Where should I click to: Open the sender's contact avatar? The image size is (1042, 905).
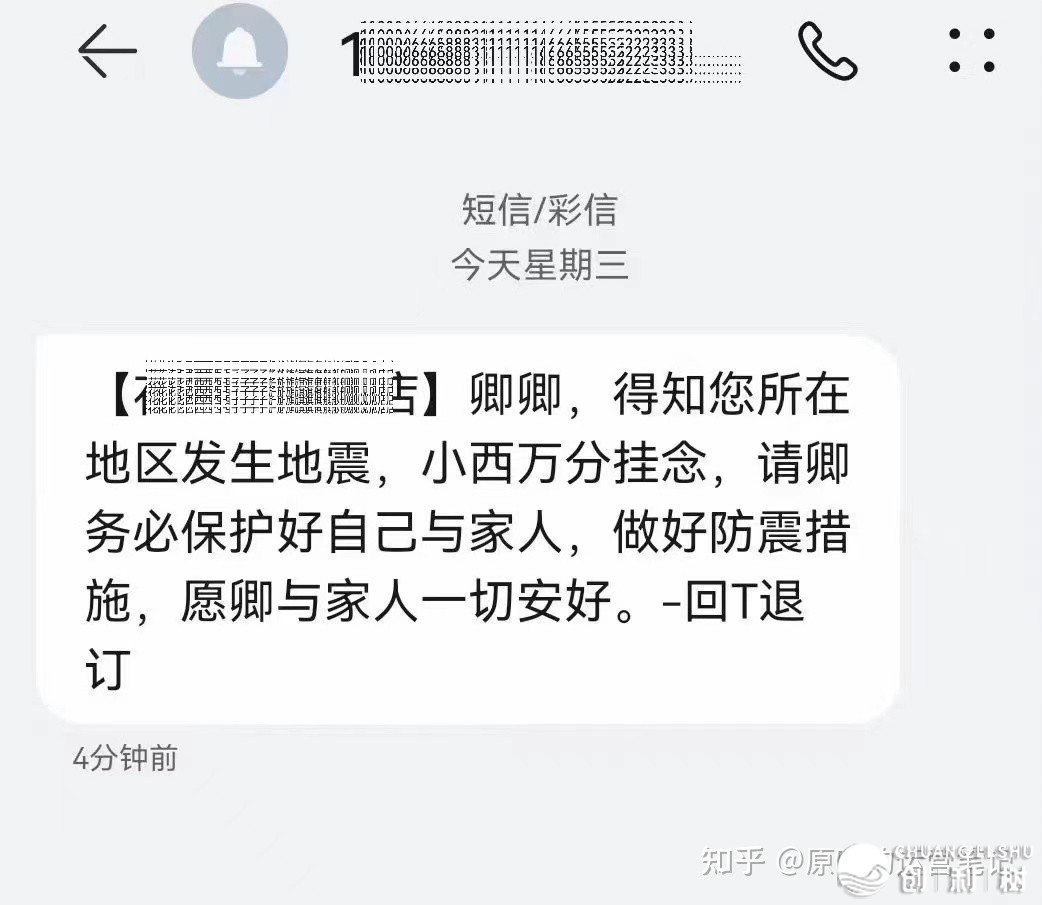(x=240, y=51)
